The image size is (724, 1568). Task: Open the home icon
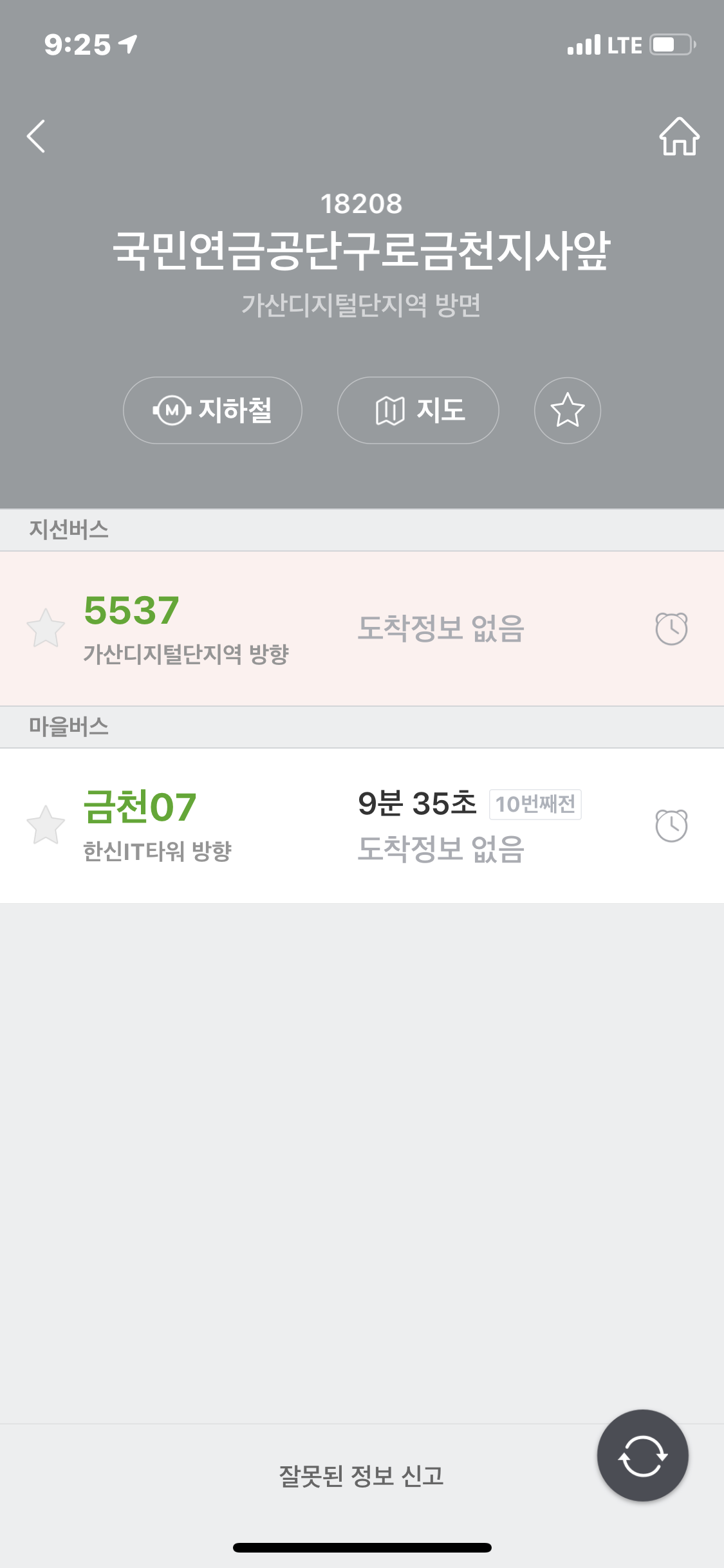(679, 136)
